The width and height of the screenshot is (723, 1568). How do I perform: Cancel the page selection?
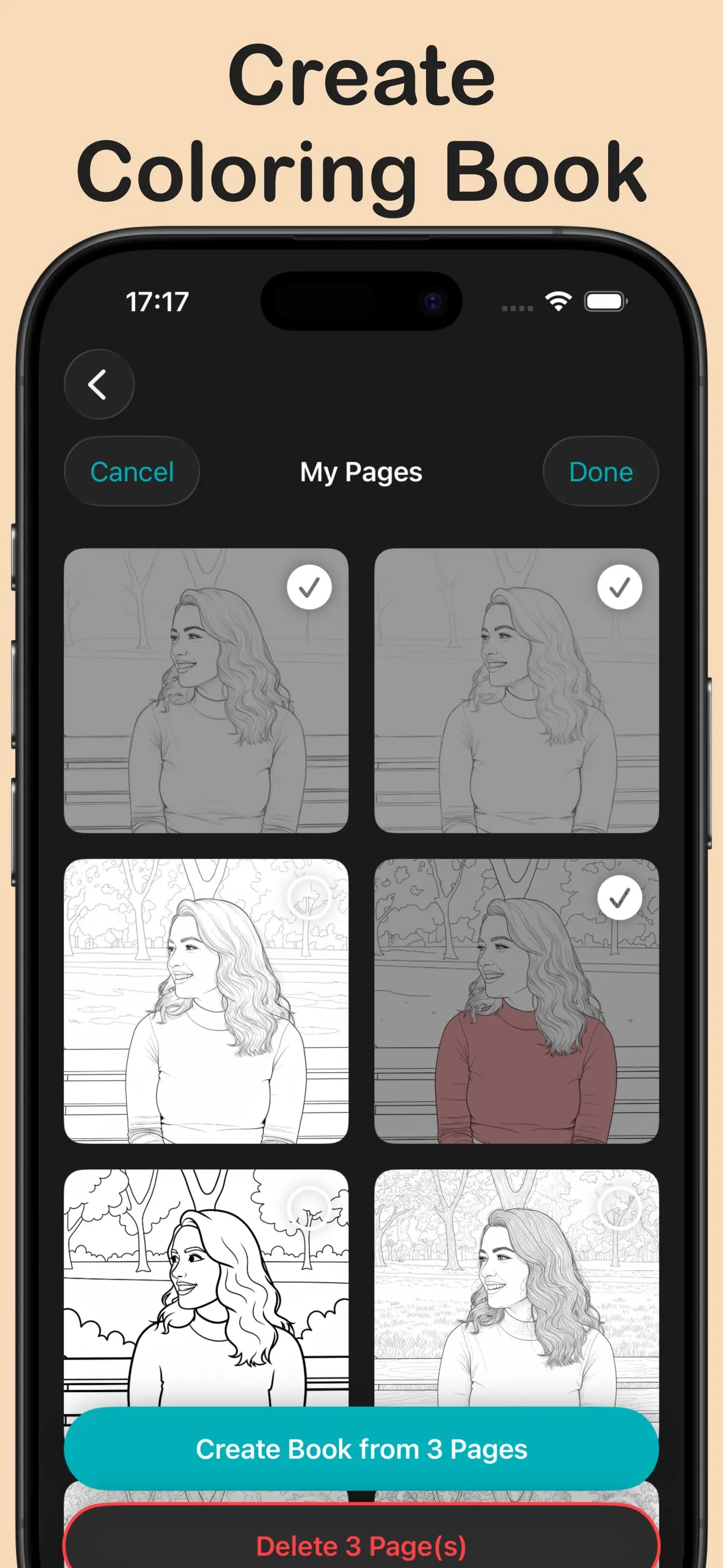click(x=132, y=471)
